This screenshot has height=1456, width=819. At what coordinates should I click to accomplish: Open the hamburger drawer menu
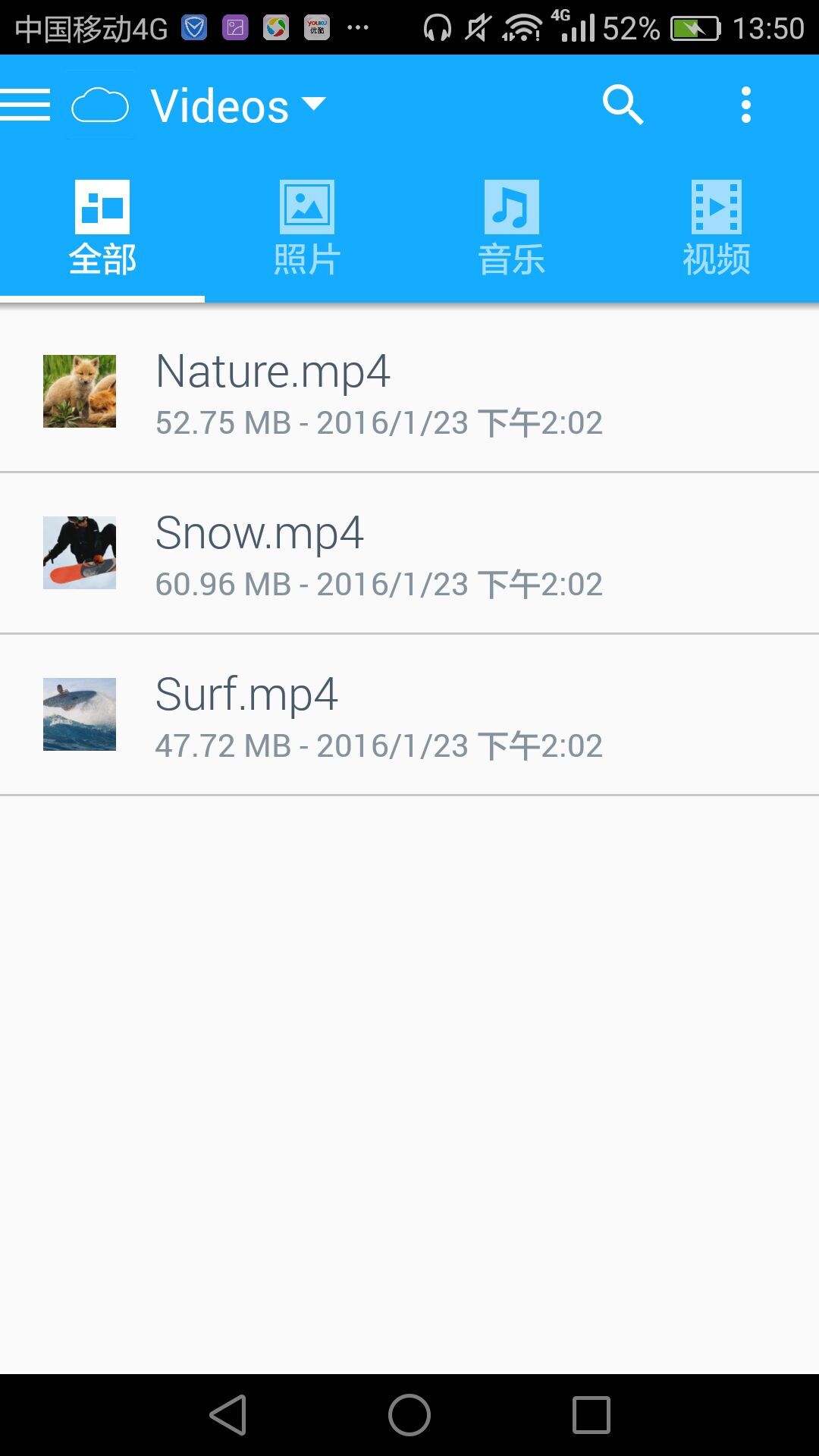click(26, 105)
